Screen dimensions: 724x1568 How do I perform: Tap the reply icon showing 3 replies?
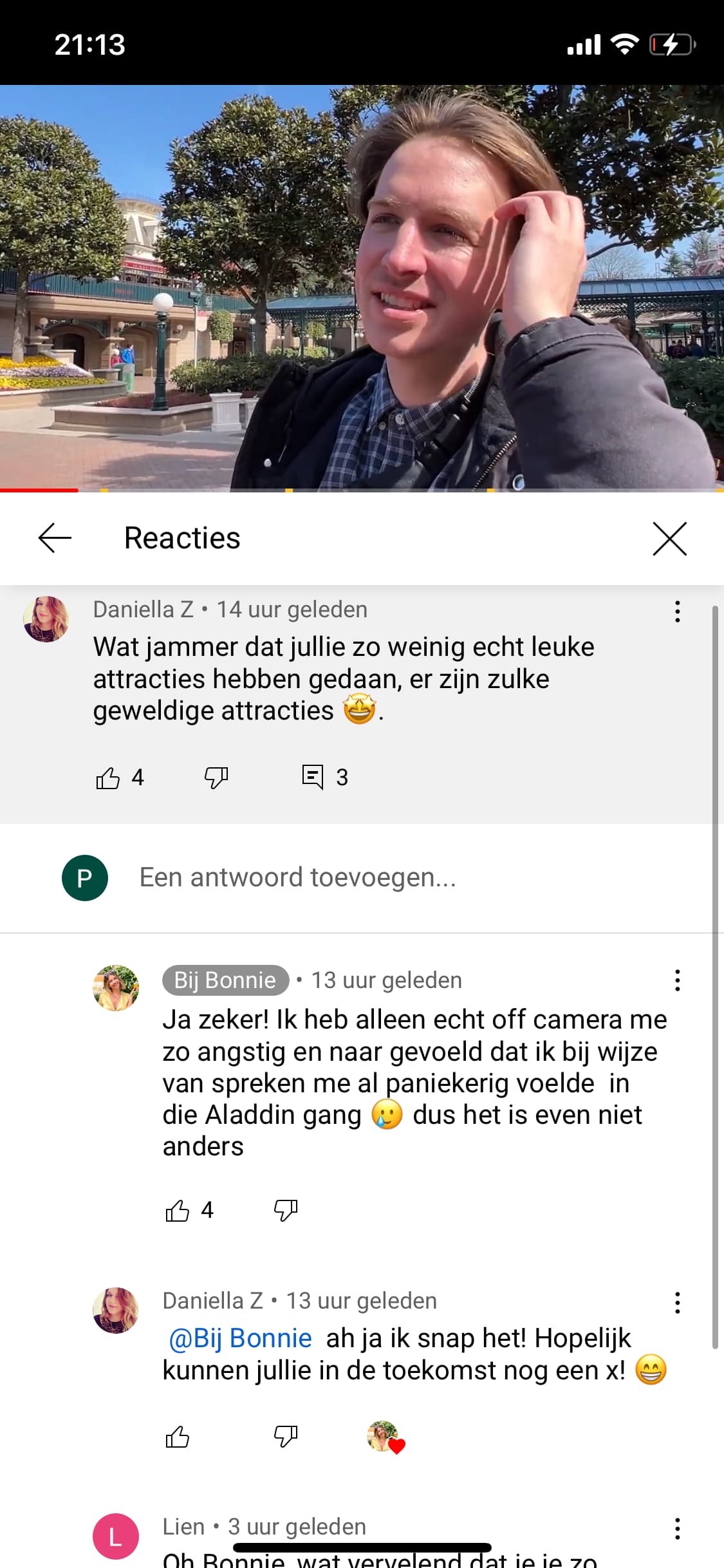tap(313, 777)
